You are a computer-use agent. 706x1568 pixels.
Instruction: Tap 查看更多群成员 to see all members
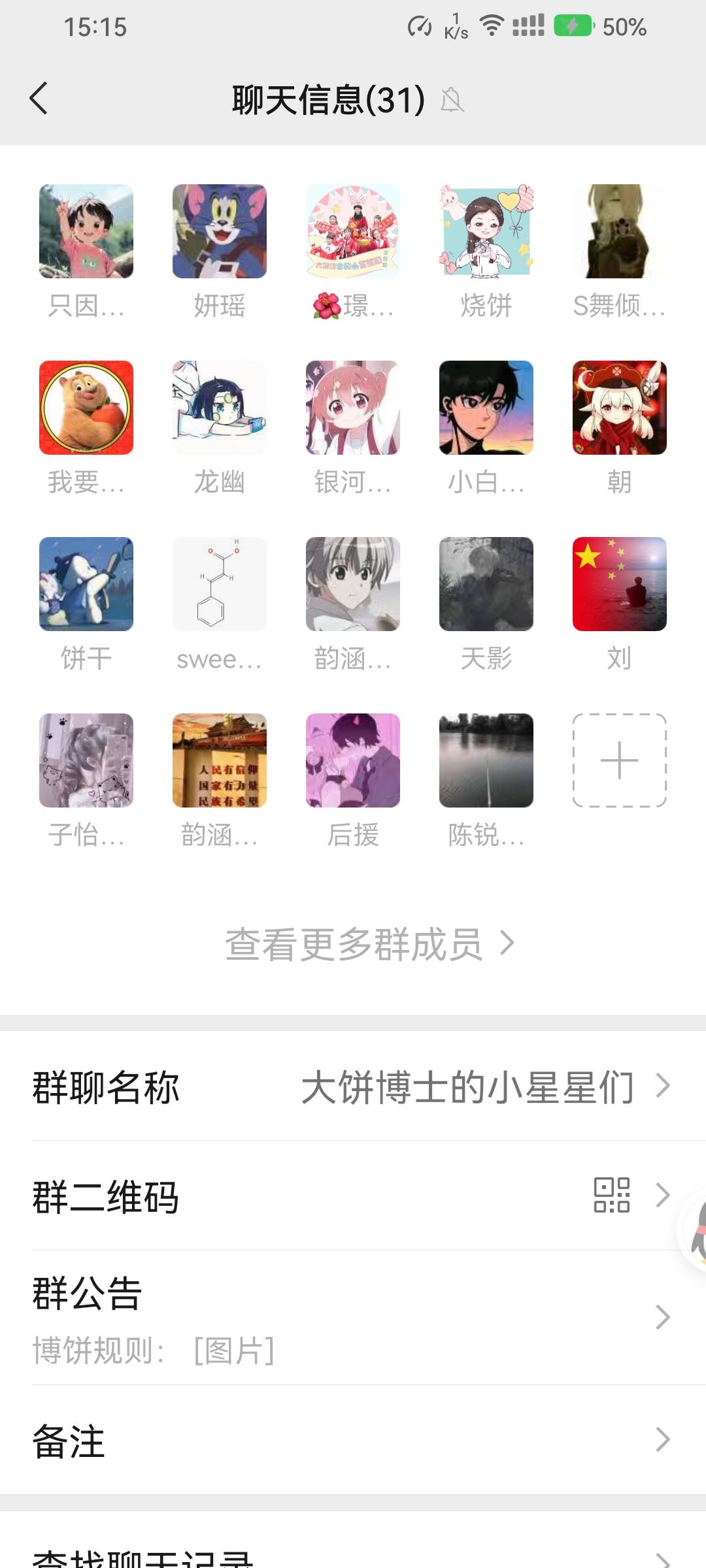pyautogui.click(x=369, y=944)
